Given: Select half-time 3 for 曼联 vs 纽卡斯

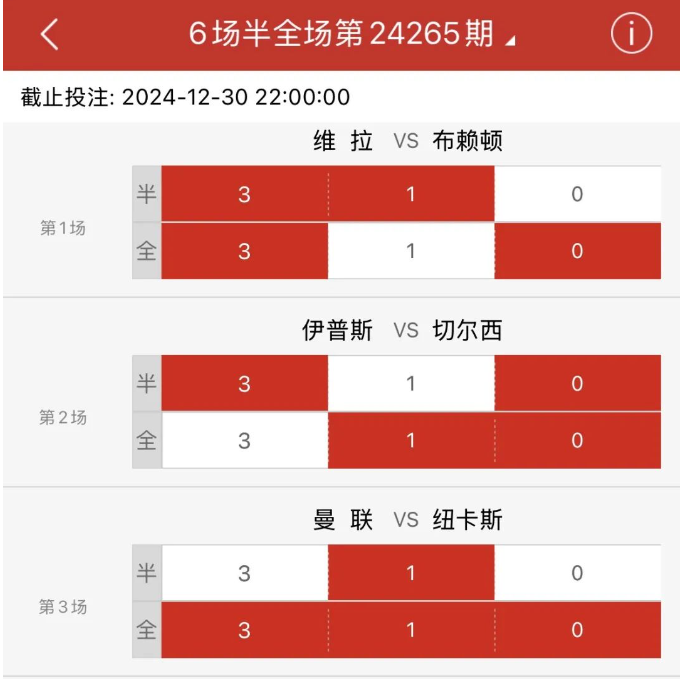Looking at the screenshot, I should (245, 573).
